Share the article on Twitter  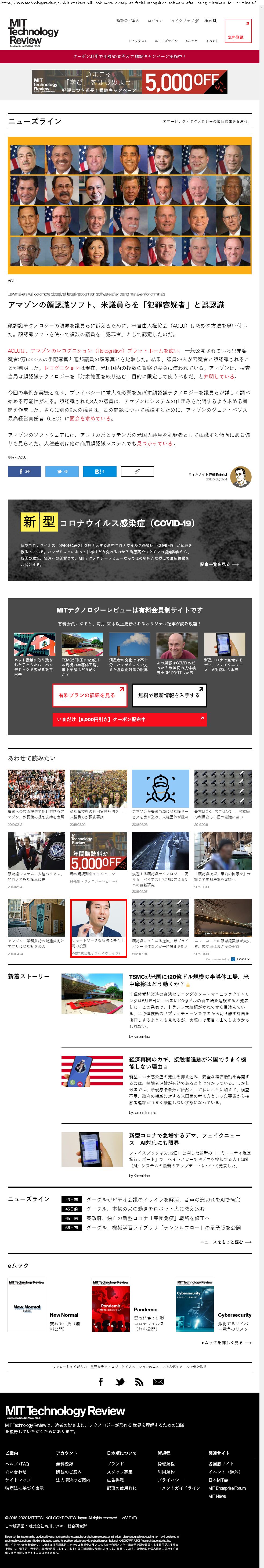click(62, 471)
